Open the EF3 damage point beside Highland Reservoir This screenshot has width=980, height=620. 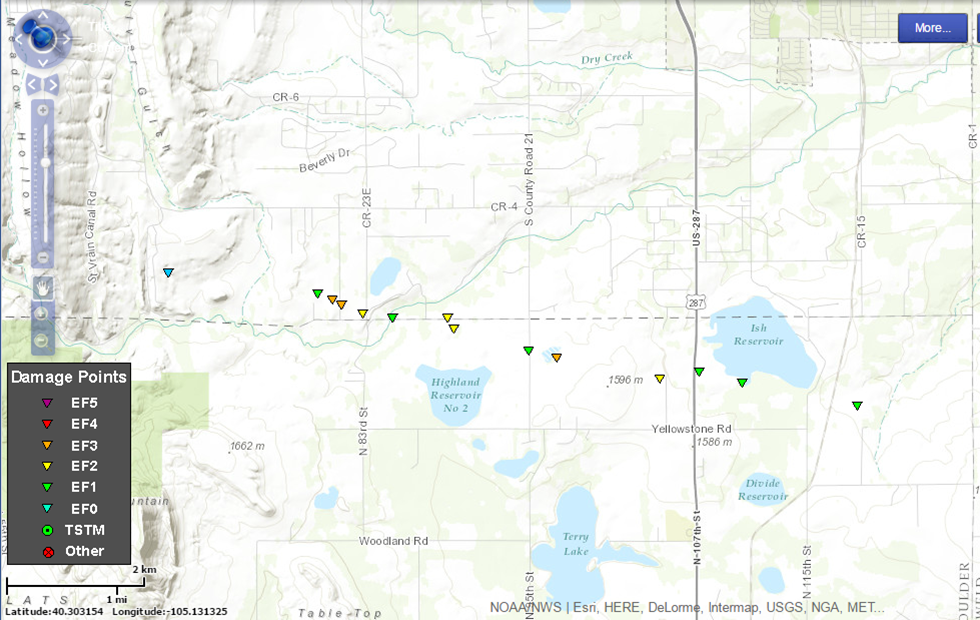[556, 357]
